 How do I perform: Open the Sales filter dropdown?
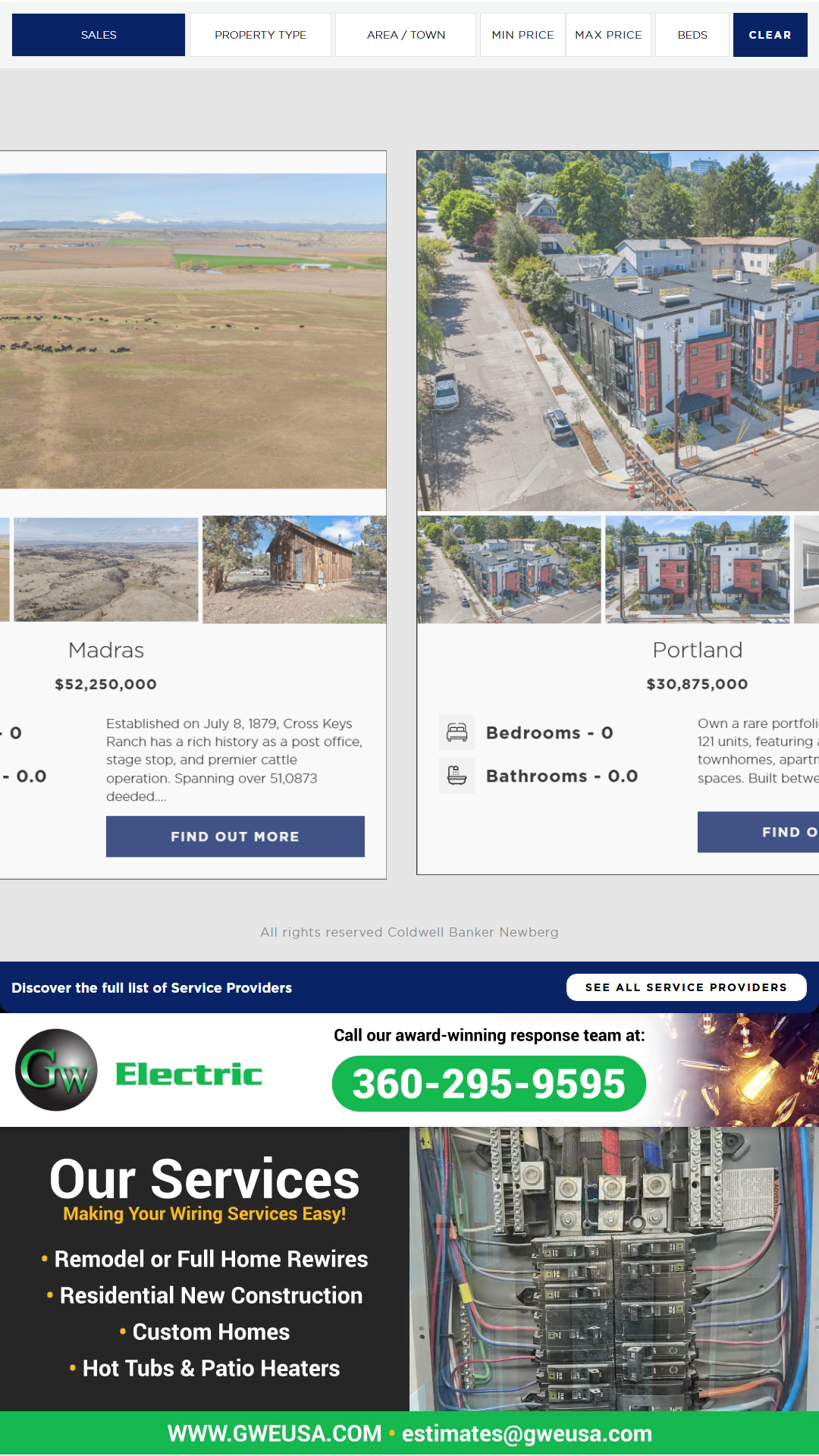click(99, 35)
